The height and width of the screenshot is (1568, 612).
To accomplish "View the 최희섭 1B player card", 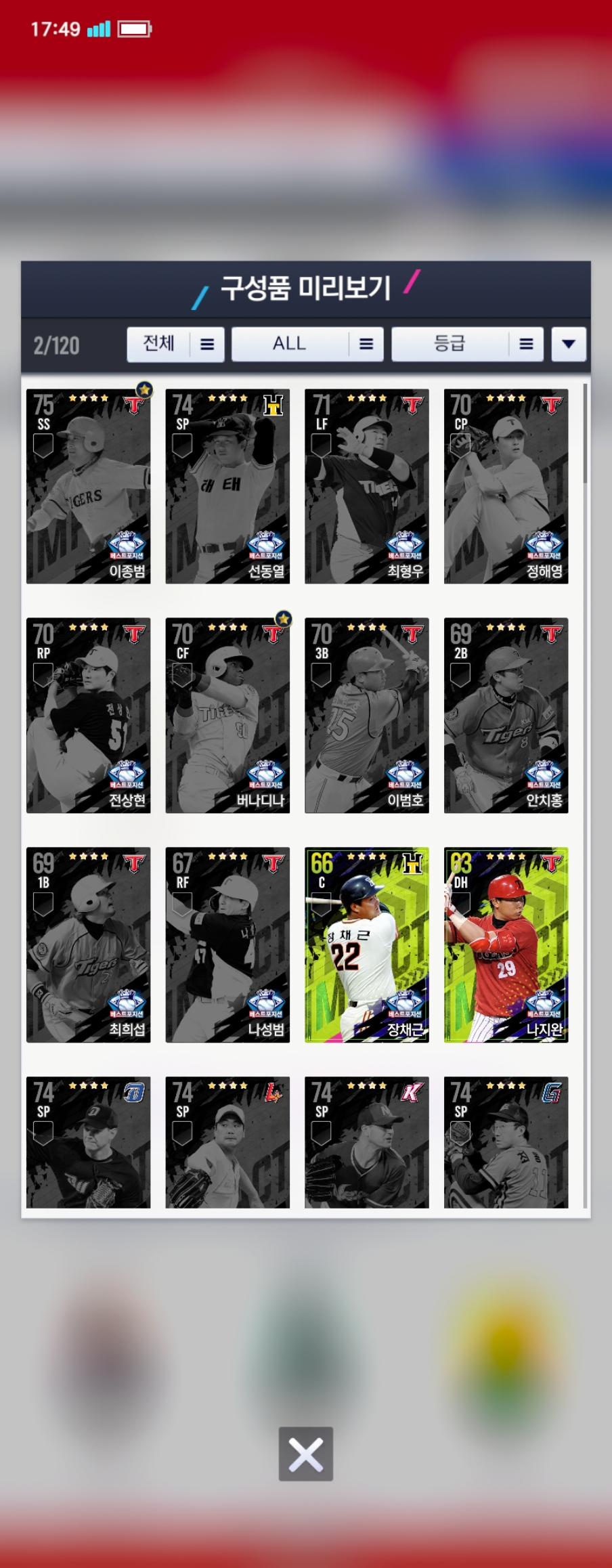I will pos(89,944).
